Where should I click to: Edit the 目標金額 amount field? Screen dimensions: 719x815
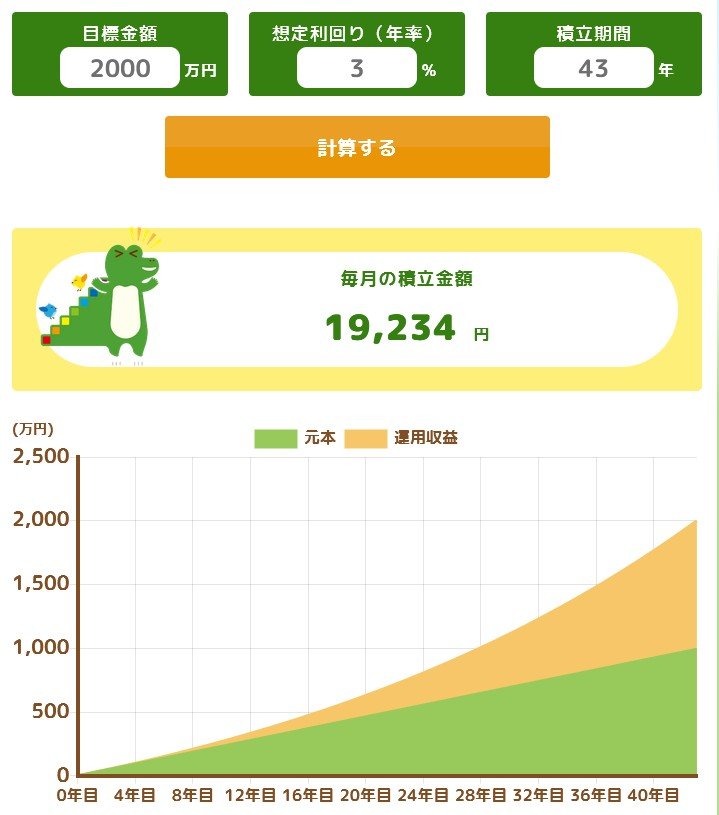pyautogui.click(x=120, y=69)
